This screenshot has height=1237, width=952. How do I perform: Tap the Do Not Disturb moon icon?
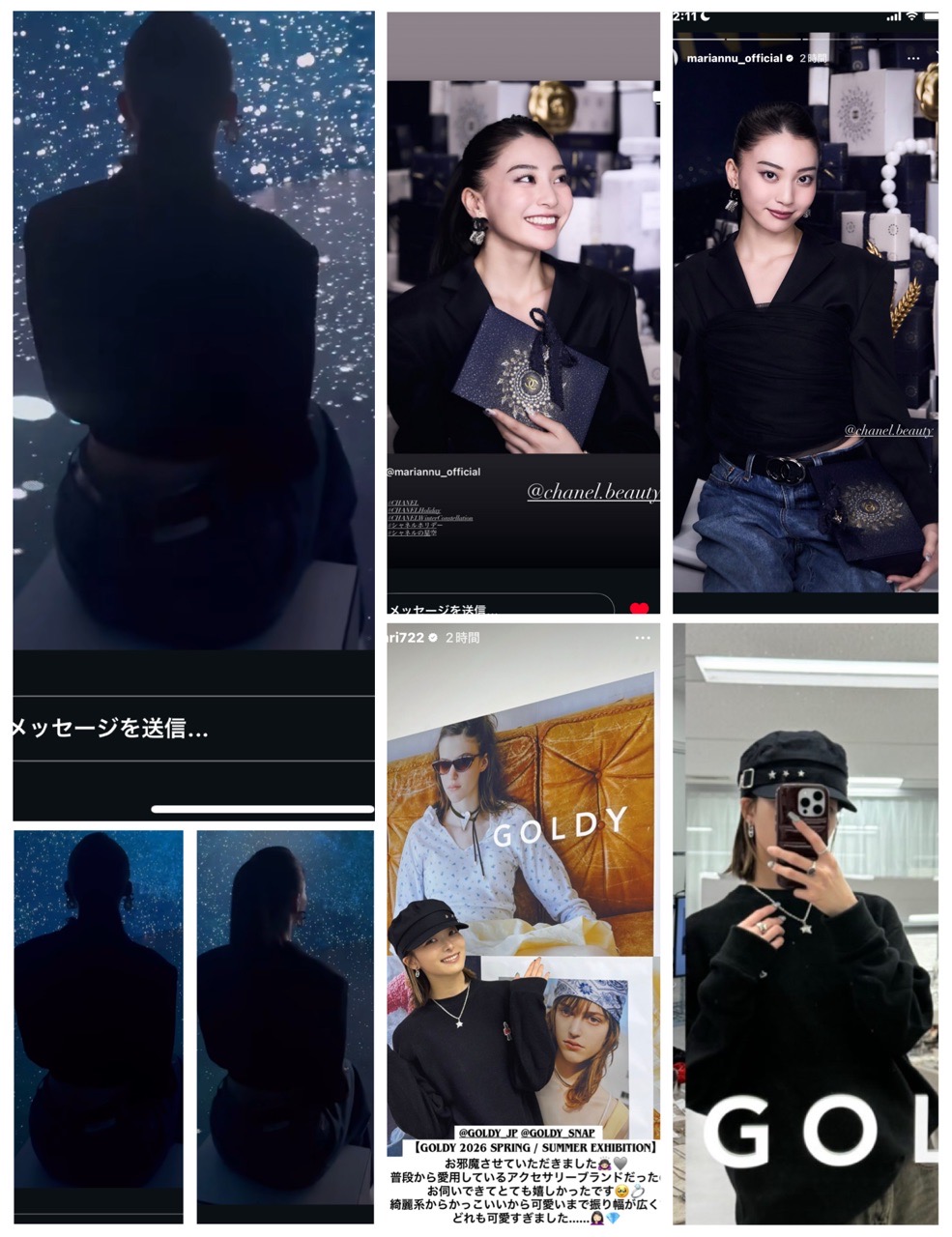coord(705,15)
